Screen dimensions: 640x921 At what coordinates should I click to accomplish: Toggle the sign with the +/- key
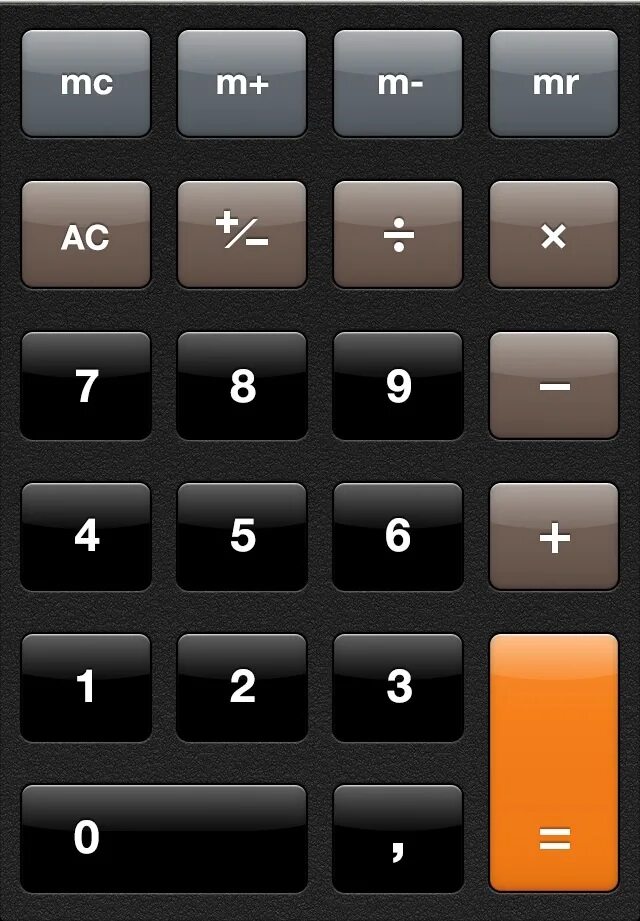tap(242, 235)
